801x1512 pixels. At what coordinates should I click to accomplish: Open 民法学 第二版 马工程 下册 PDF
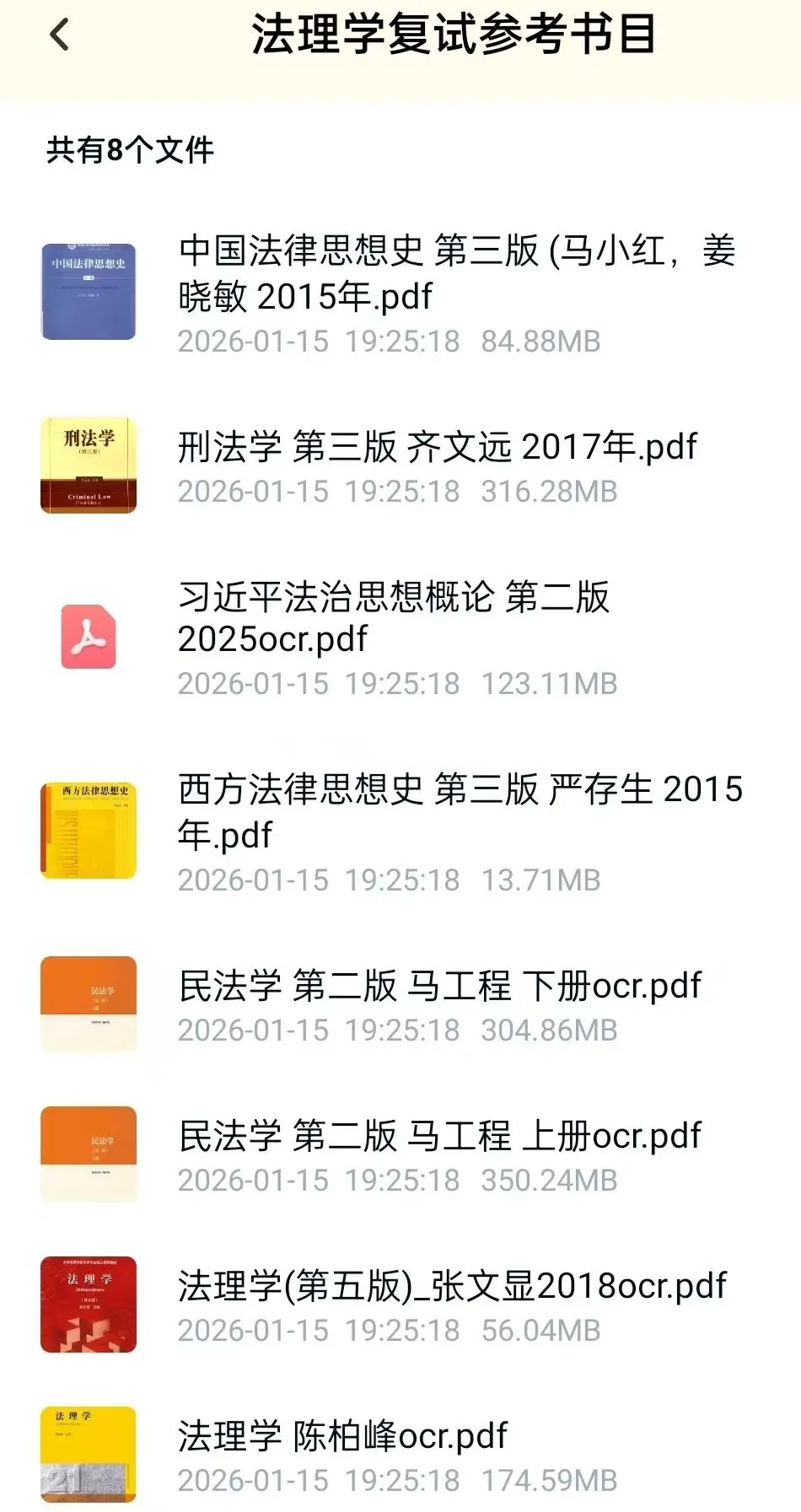439,986
